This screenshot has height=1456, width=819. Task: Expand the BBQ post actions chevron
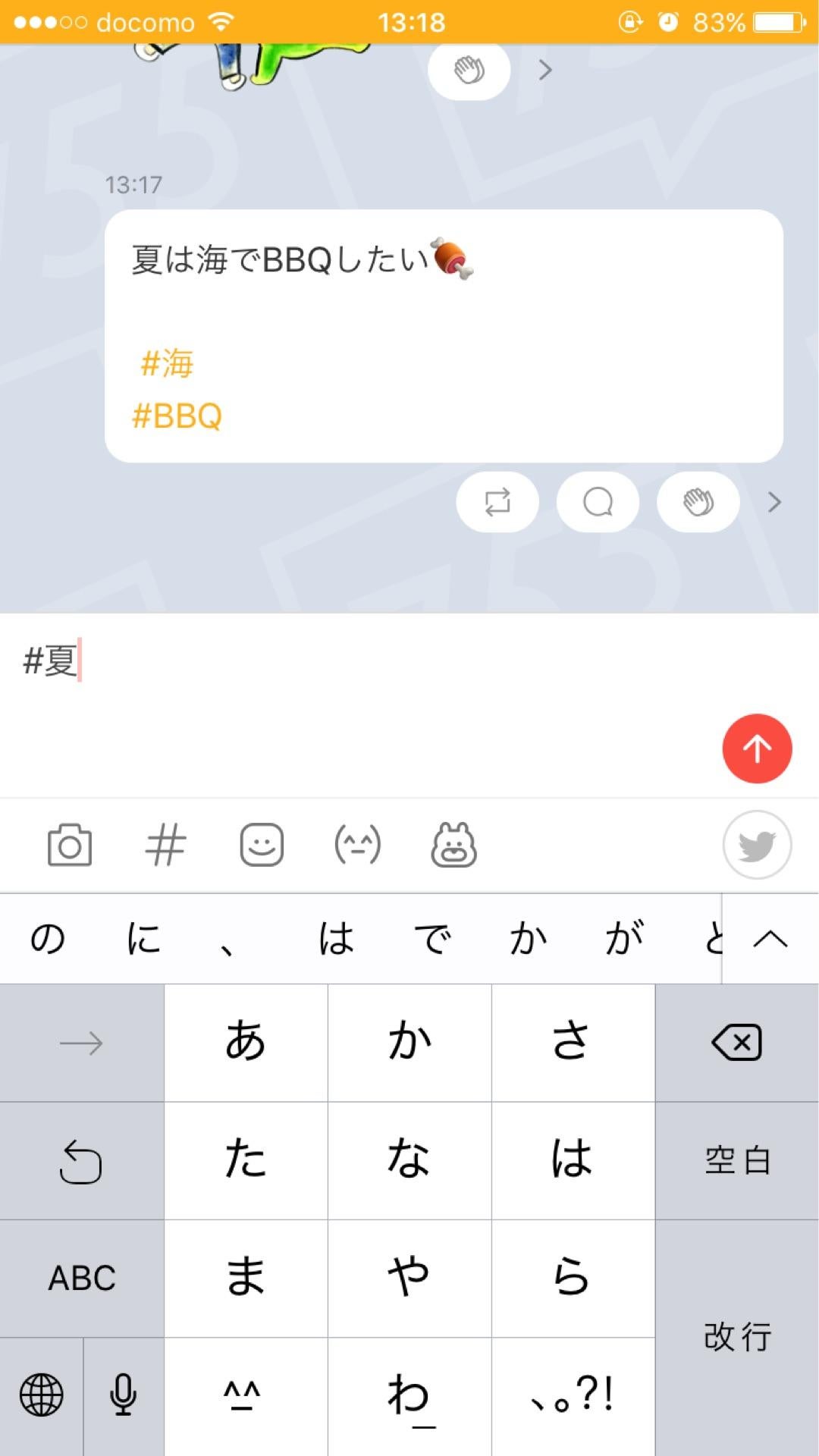(x=773, y=501)
